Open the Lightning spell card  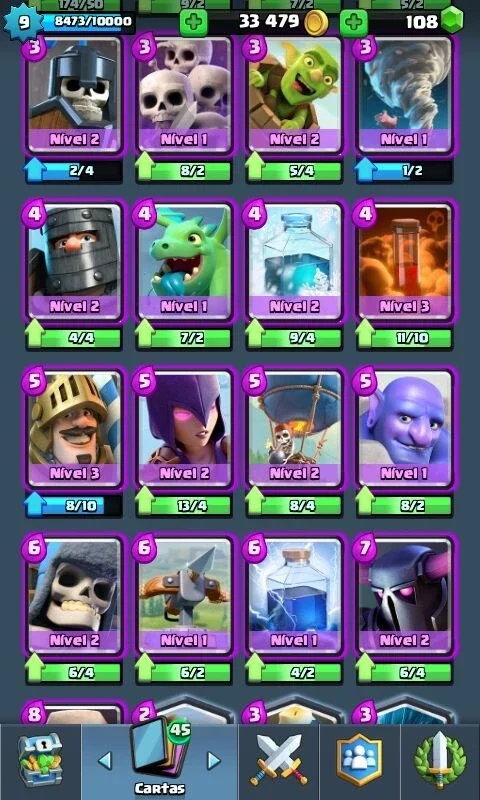click(295, 595)
